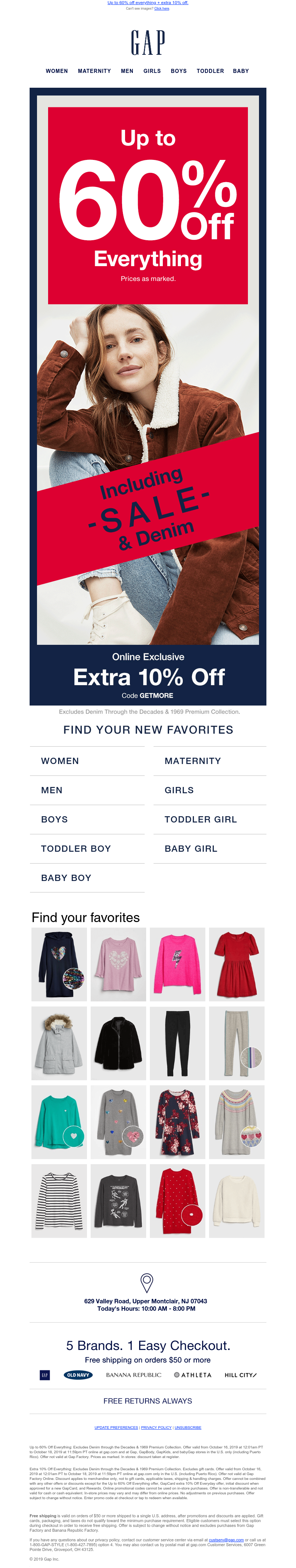Viewport: 296px width, 1568px height.
Task: View the black faux fur jacket
Action: tap(118, 1043)
